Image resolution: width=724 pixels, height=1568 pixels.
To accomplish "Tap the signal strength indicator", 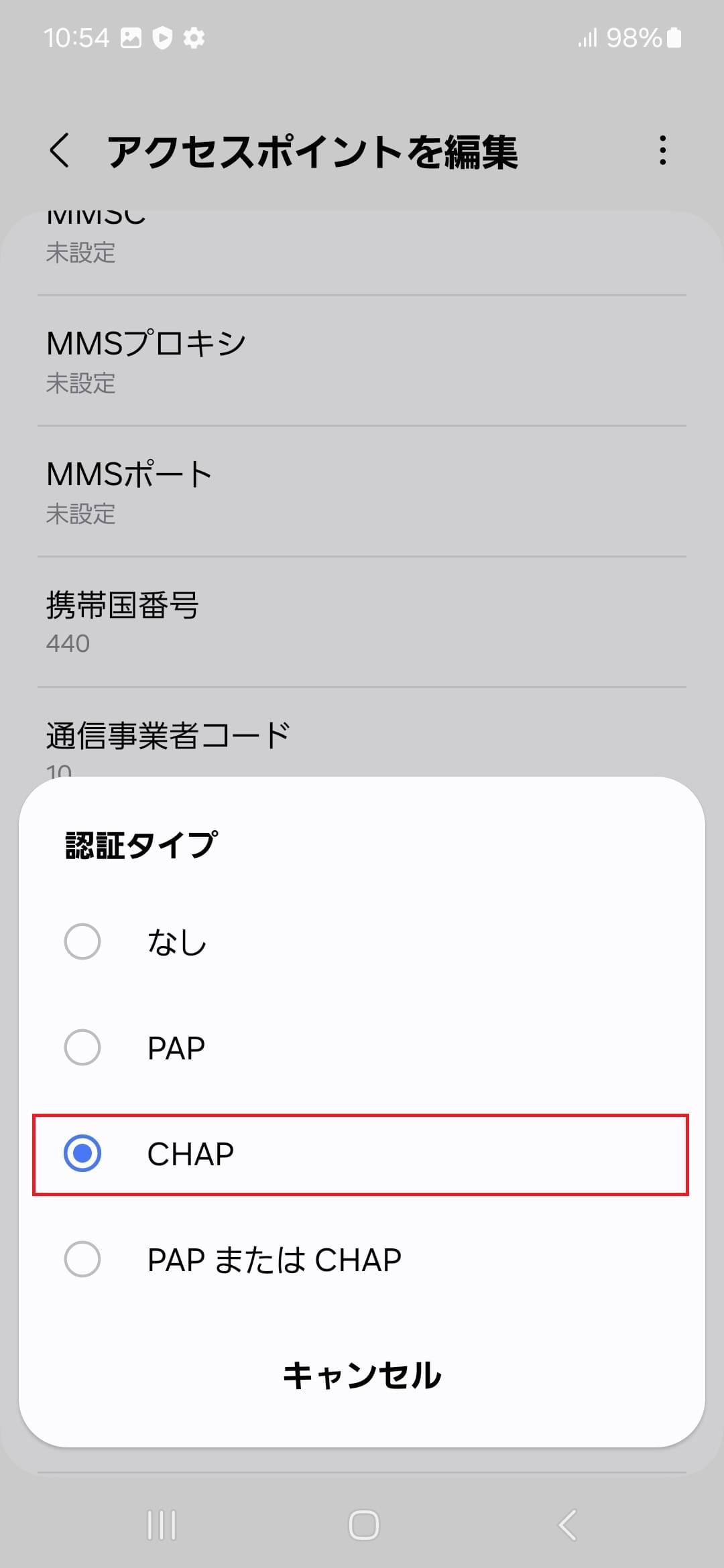I will [x=587, y=38].
